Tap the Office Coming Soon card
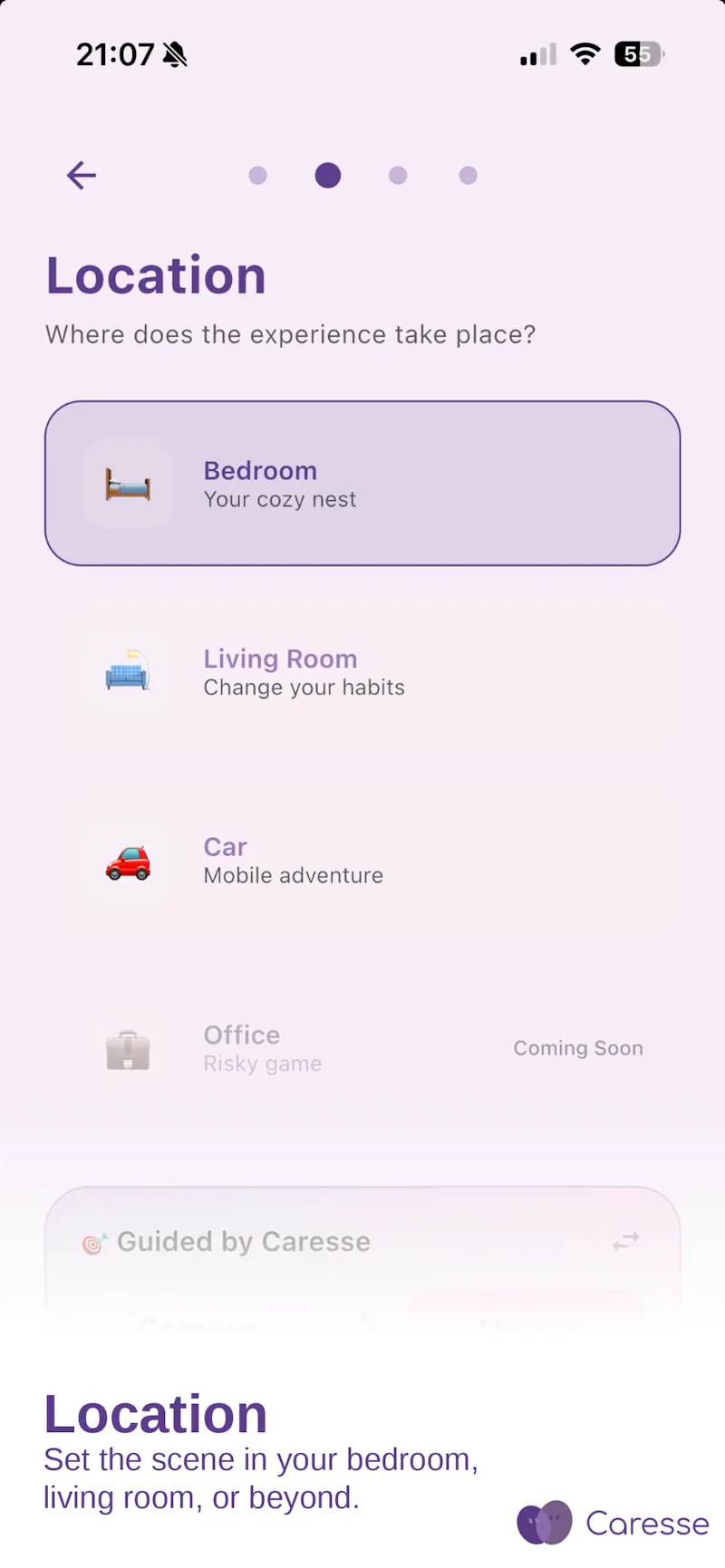 coord(362,1048)
